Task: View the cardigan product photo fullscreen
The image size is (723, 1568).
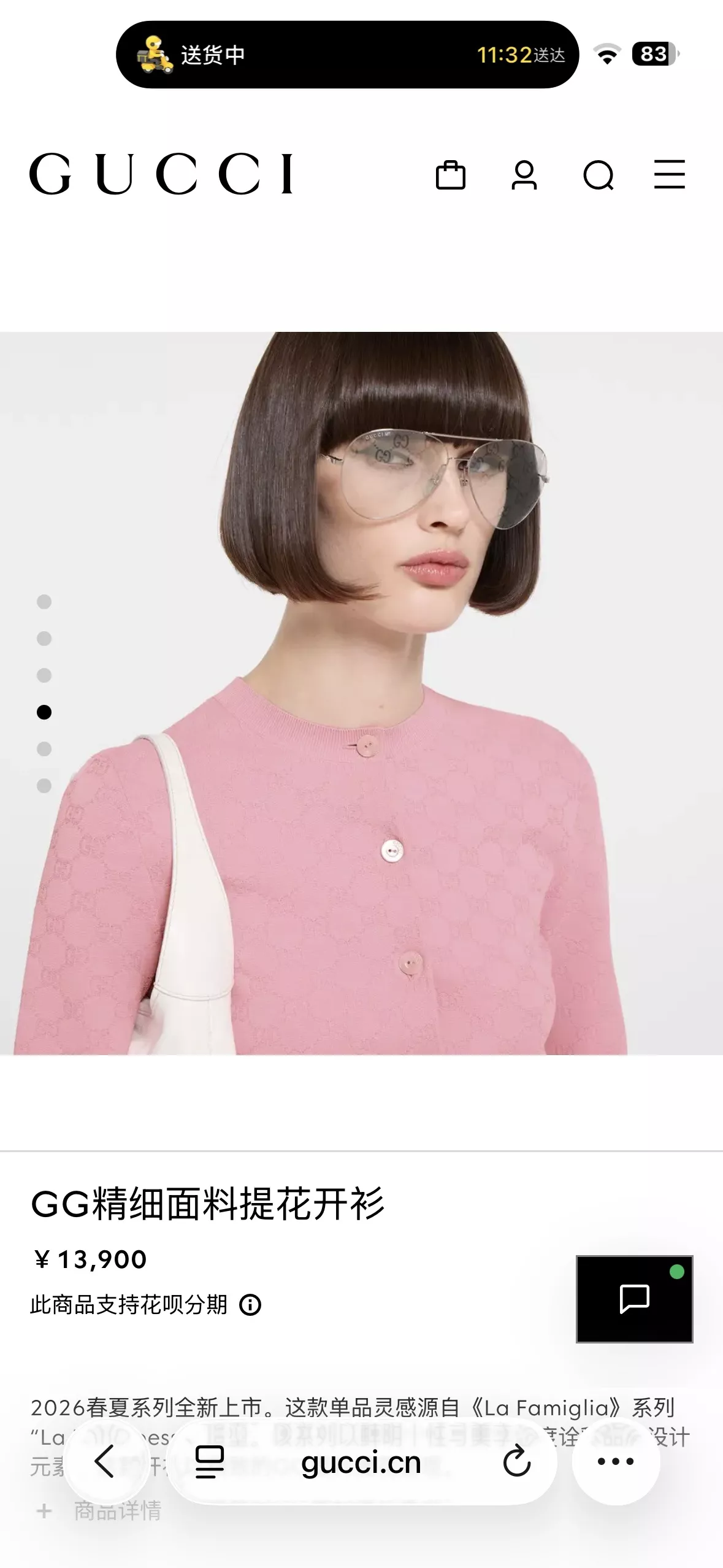Action: pyautogui.click(x=361, y=693)
